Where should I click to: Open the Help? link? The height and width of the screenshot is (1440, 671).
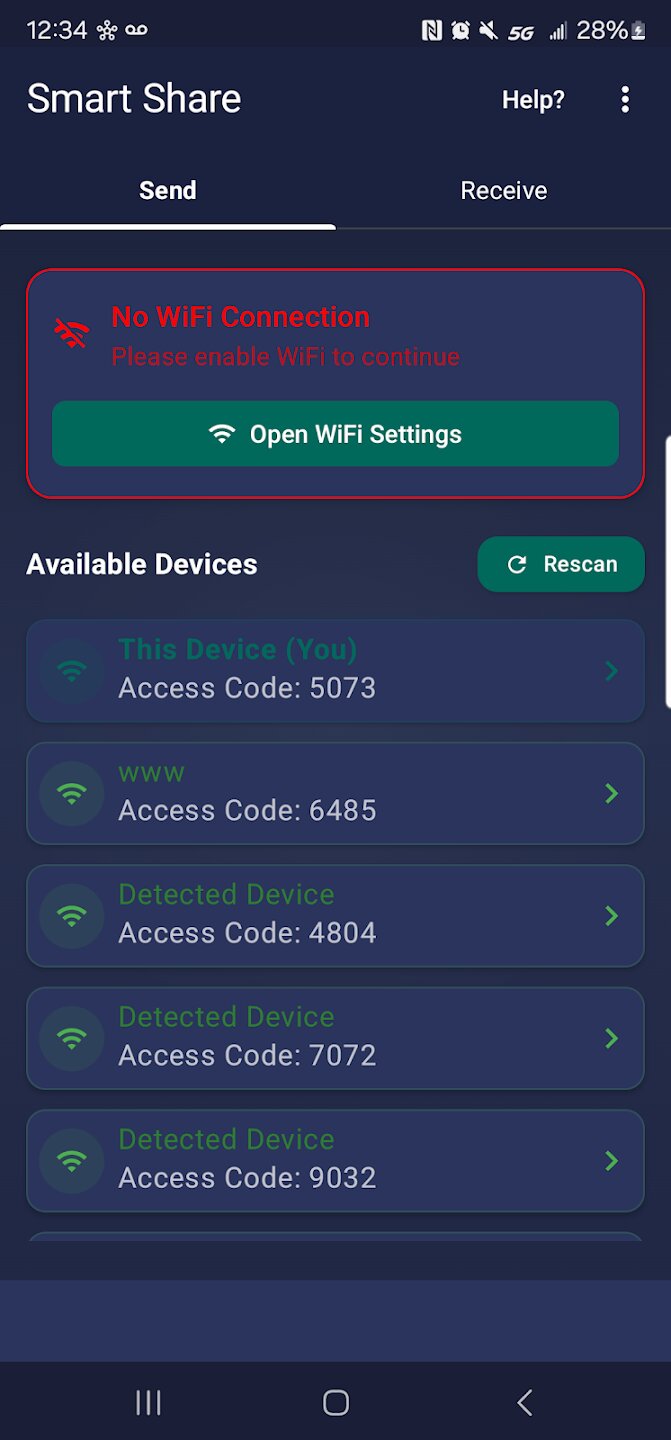(x=533, y=100)
